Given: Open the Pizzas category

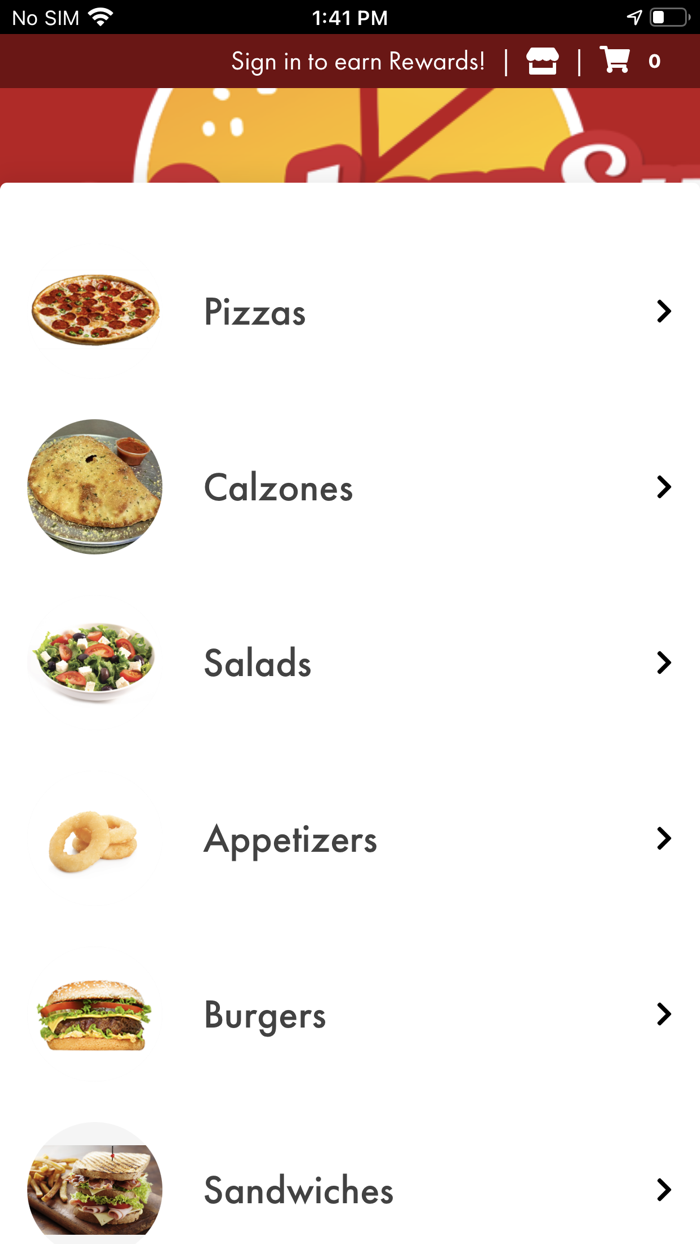Looking at the screenshot, I should click(350, 312).
